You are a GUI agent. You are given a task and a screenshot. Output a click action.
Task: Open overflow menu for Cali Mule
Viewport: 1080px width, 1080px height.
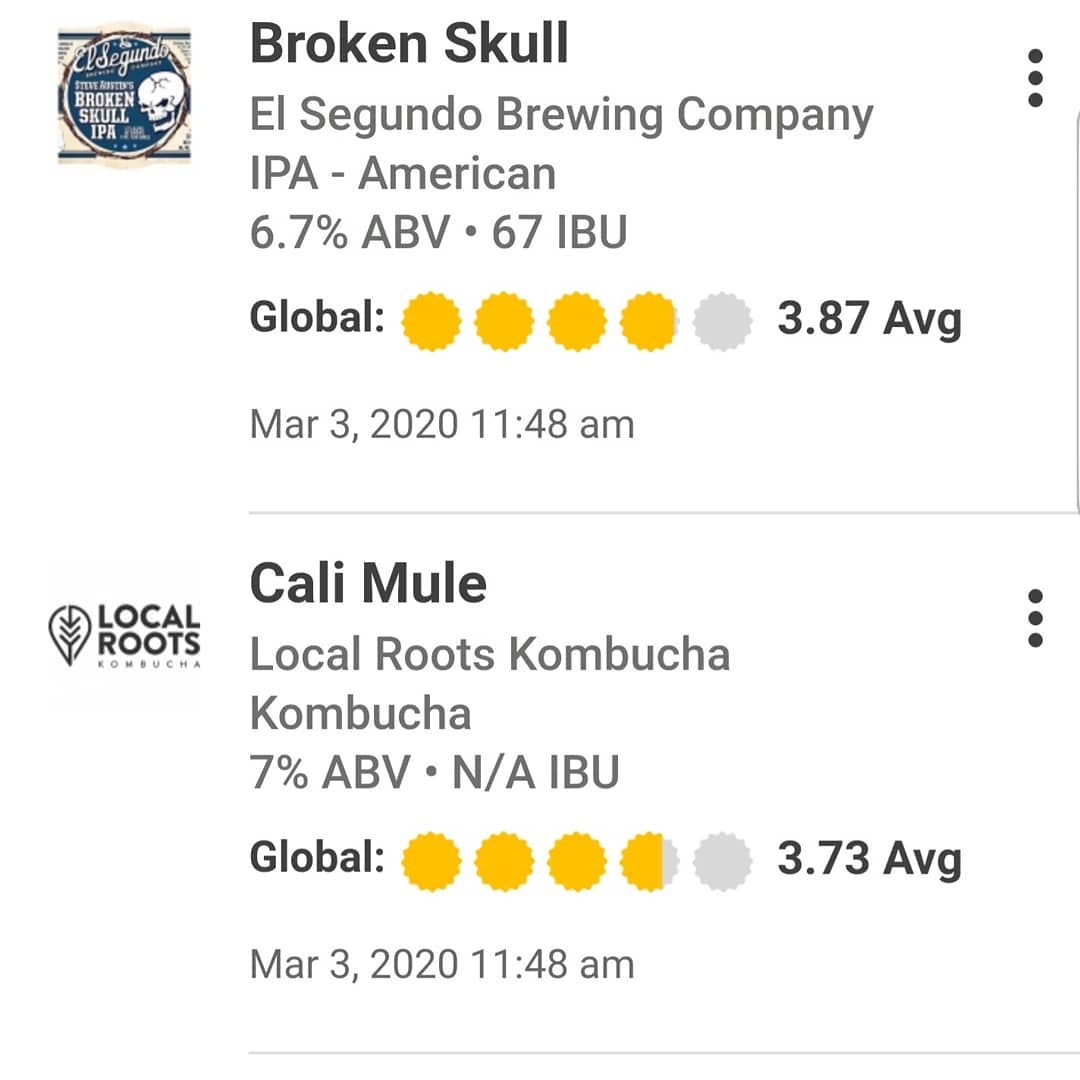point(1035,618)
